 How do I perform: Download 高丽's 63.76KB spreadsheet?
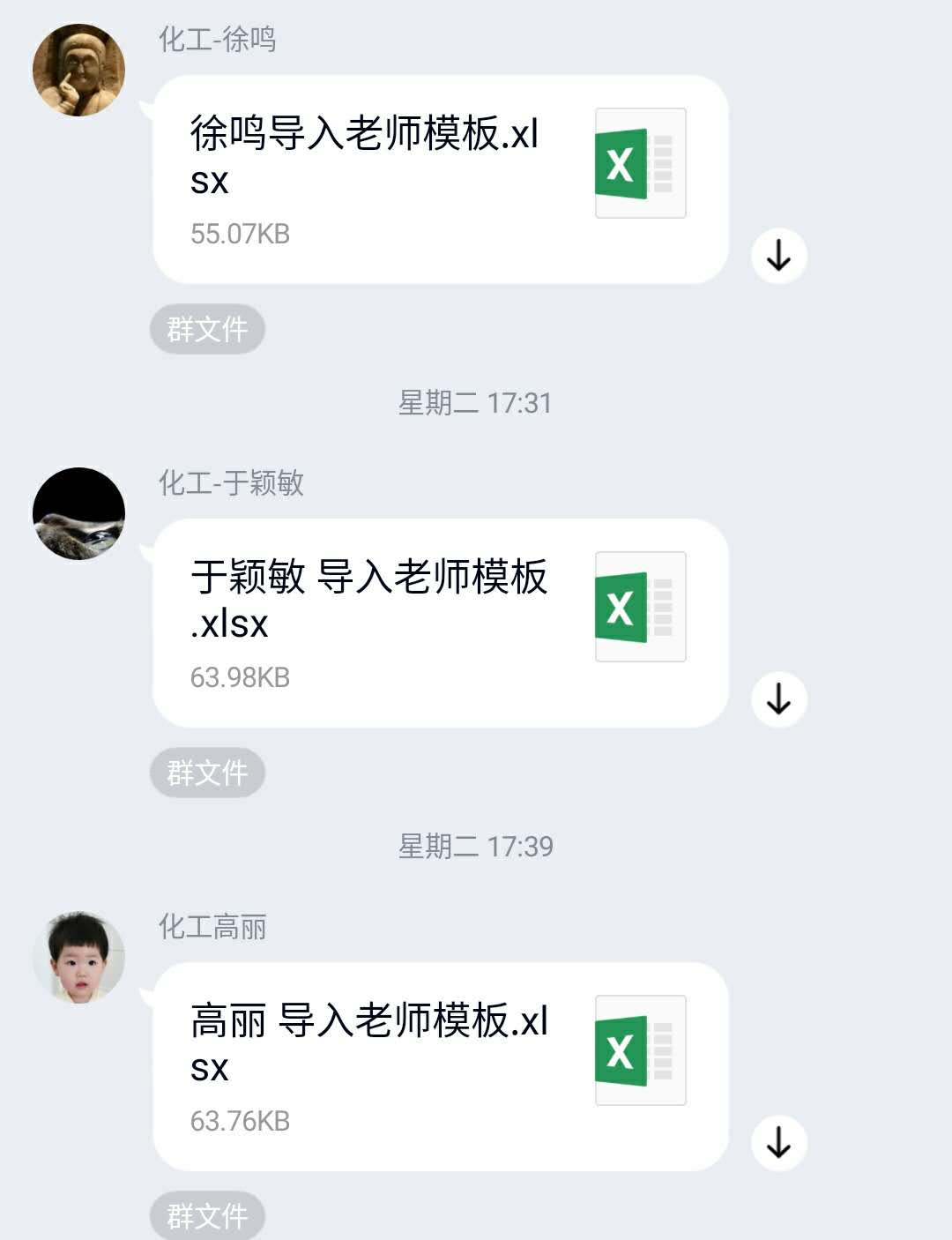[x=778, y=1143]
